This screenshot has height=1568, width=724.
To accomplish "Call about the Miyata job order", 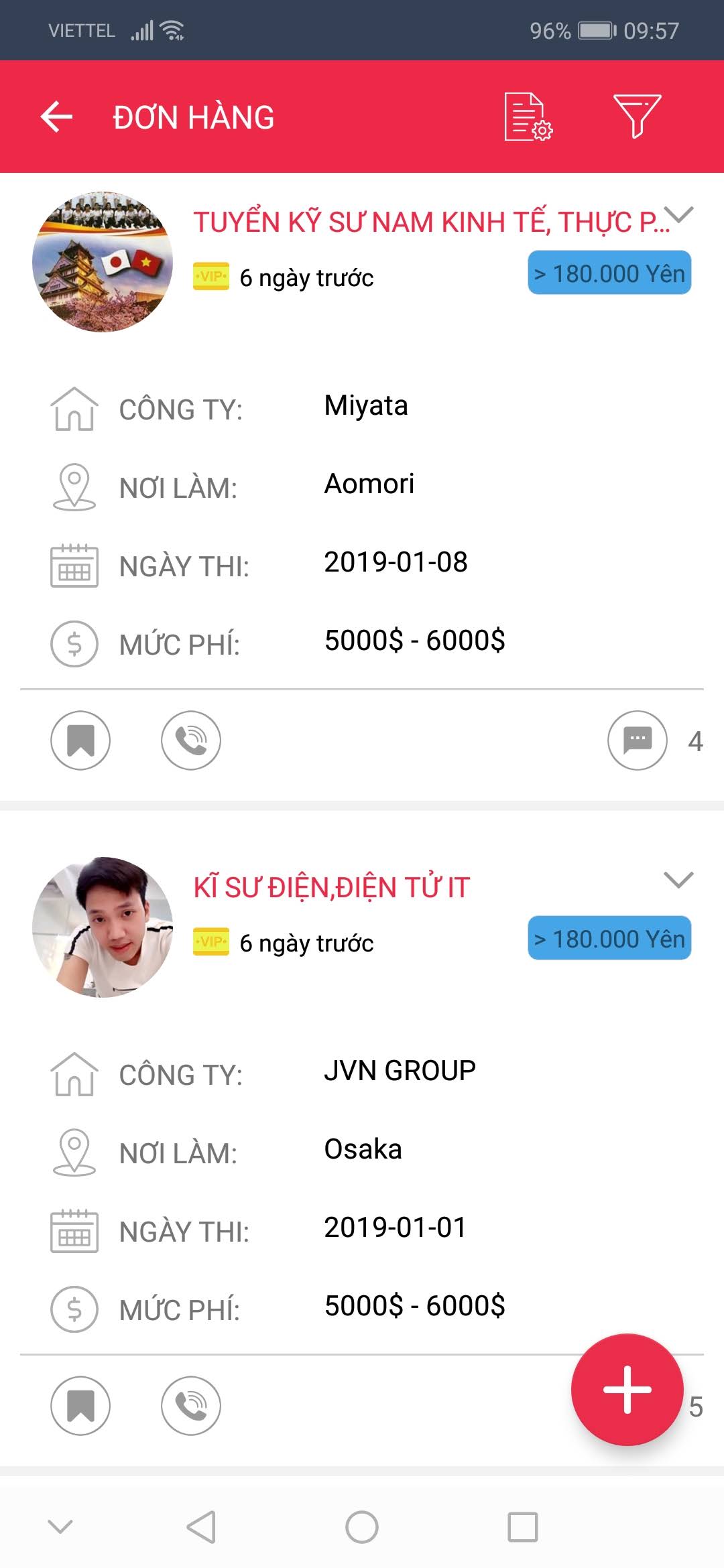I will (x=191, y=740).
